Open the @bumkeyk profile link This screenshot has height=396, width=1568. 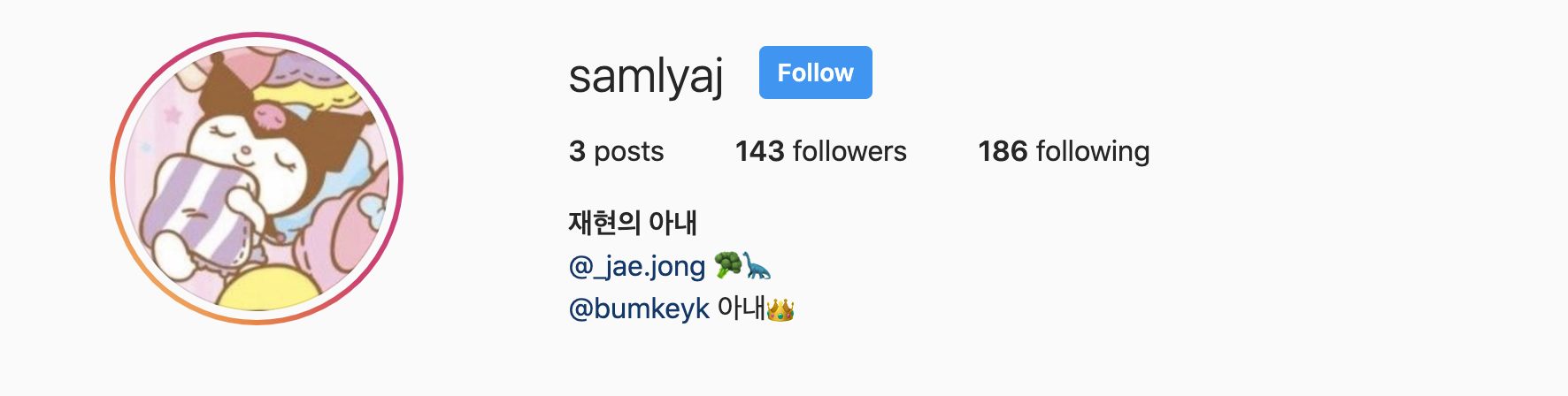(639, 308)
